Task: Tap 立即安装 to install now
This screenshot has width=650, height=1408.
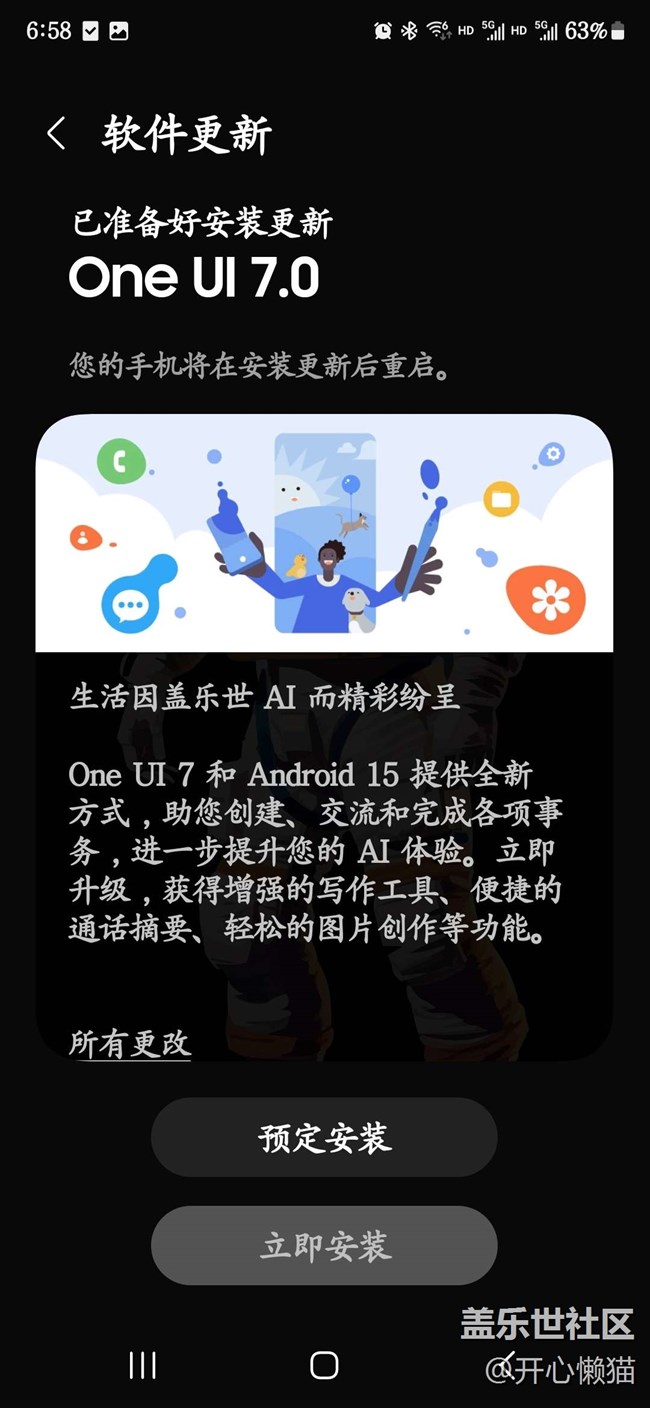Action: pyautogui.click(x=324, y=1245)
